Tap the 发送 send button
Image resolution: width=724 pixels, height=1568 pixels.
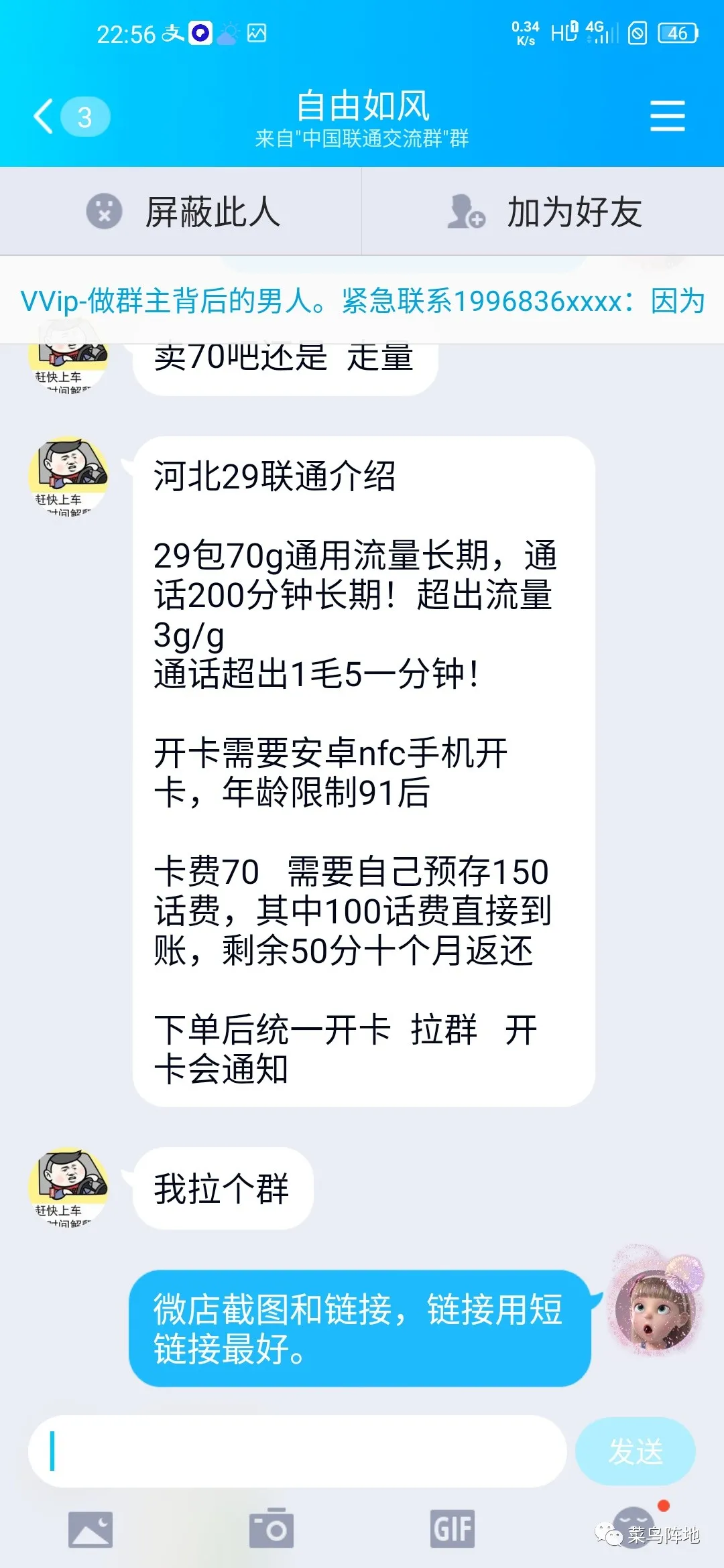click(x=635, y=1451)
